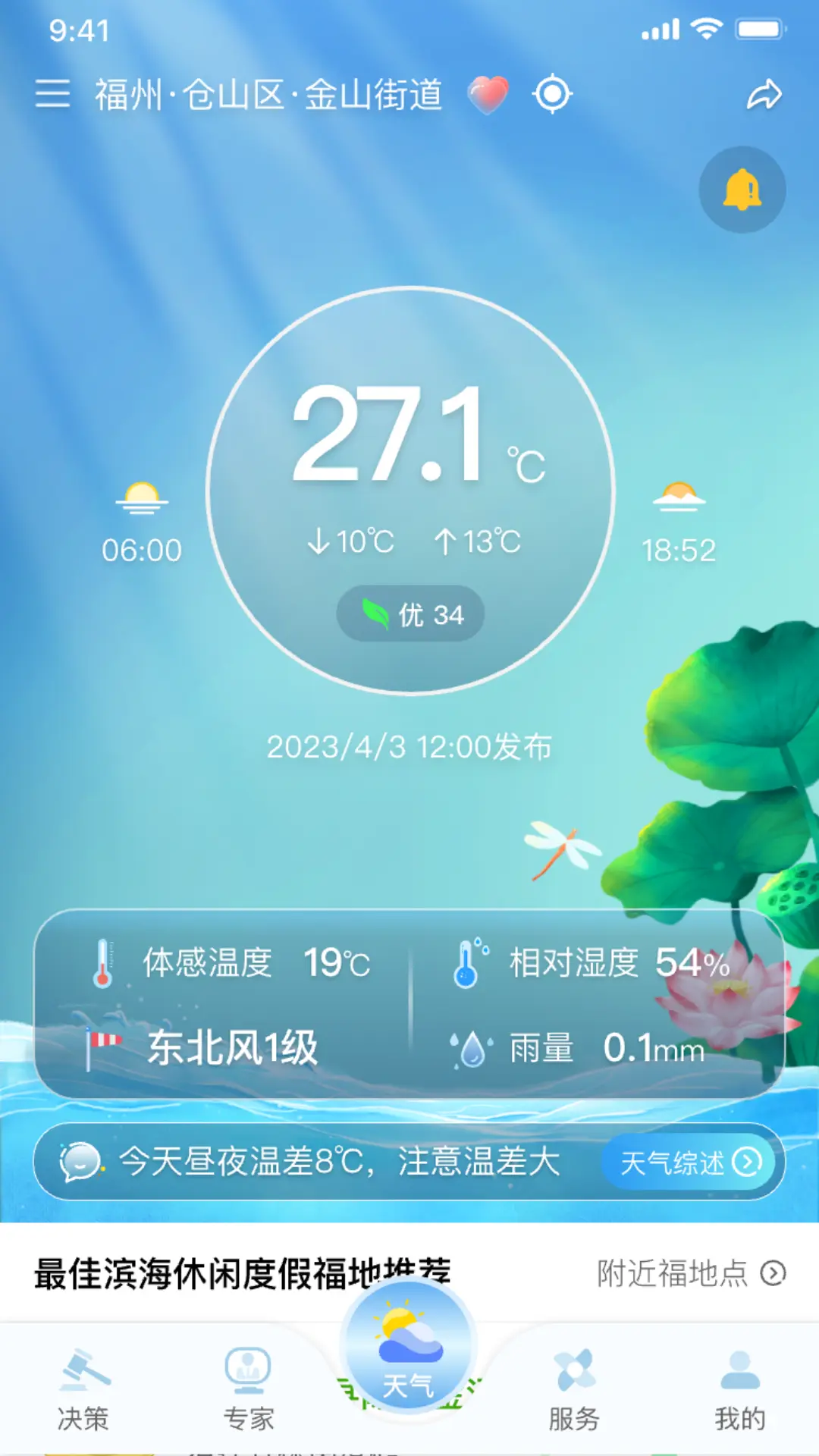Open the hamburger menu
The image size is (819, 1456).
point(52,94)
